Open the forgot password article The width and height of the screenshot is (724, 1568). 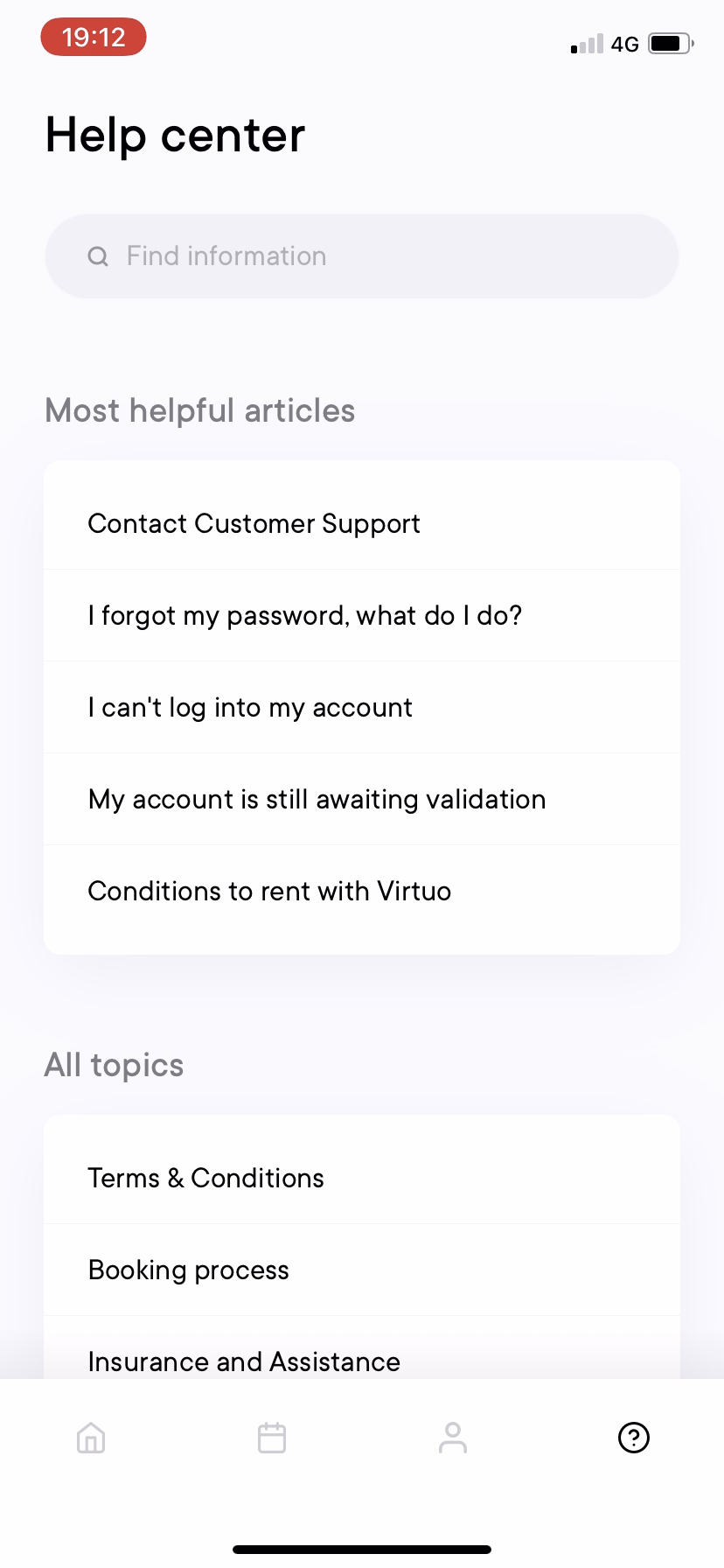[x=304, y=615]
